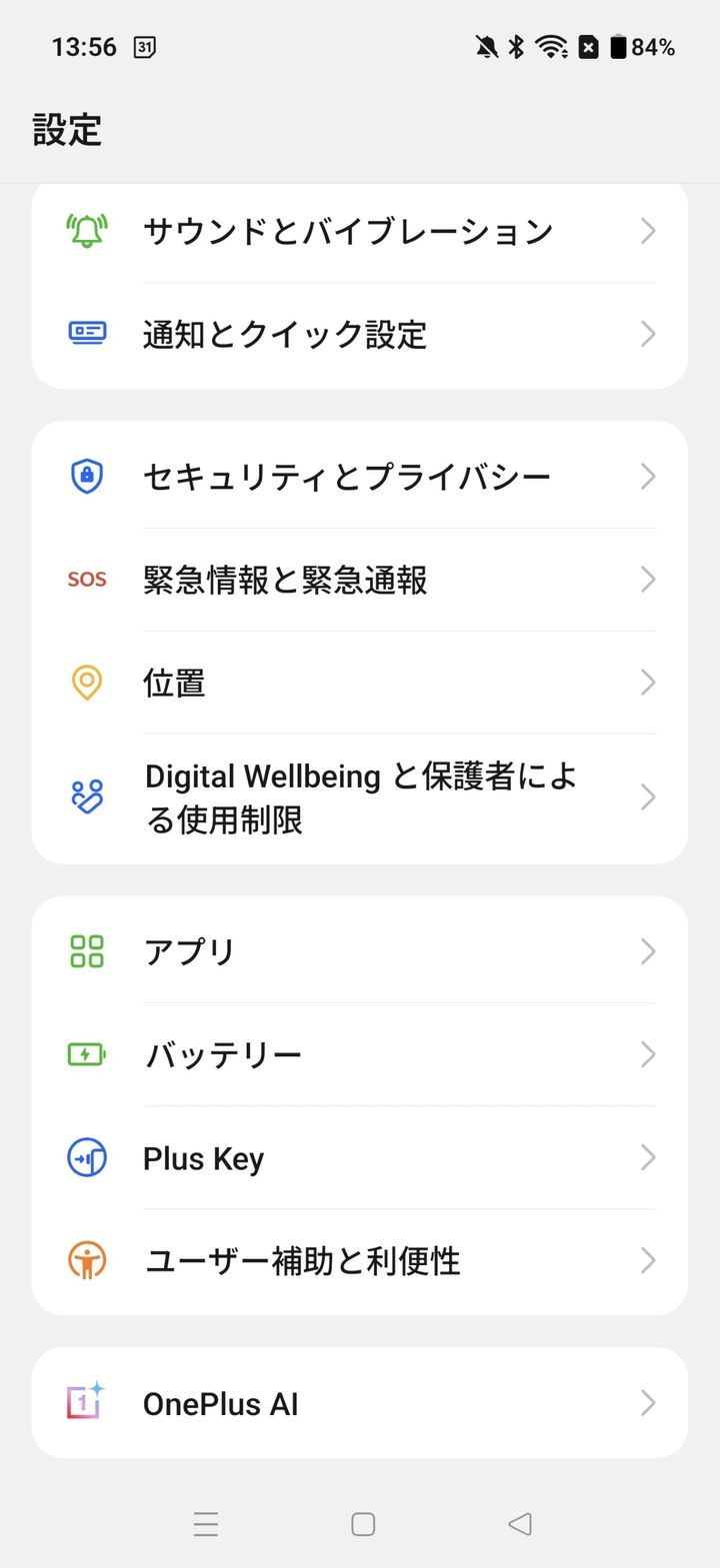Tap the OnePlus AI sparkle icon
The image size is (720, 1568).
pyautogui.click(x=85, y=1403)
